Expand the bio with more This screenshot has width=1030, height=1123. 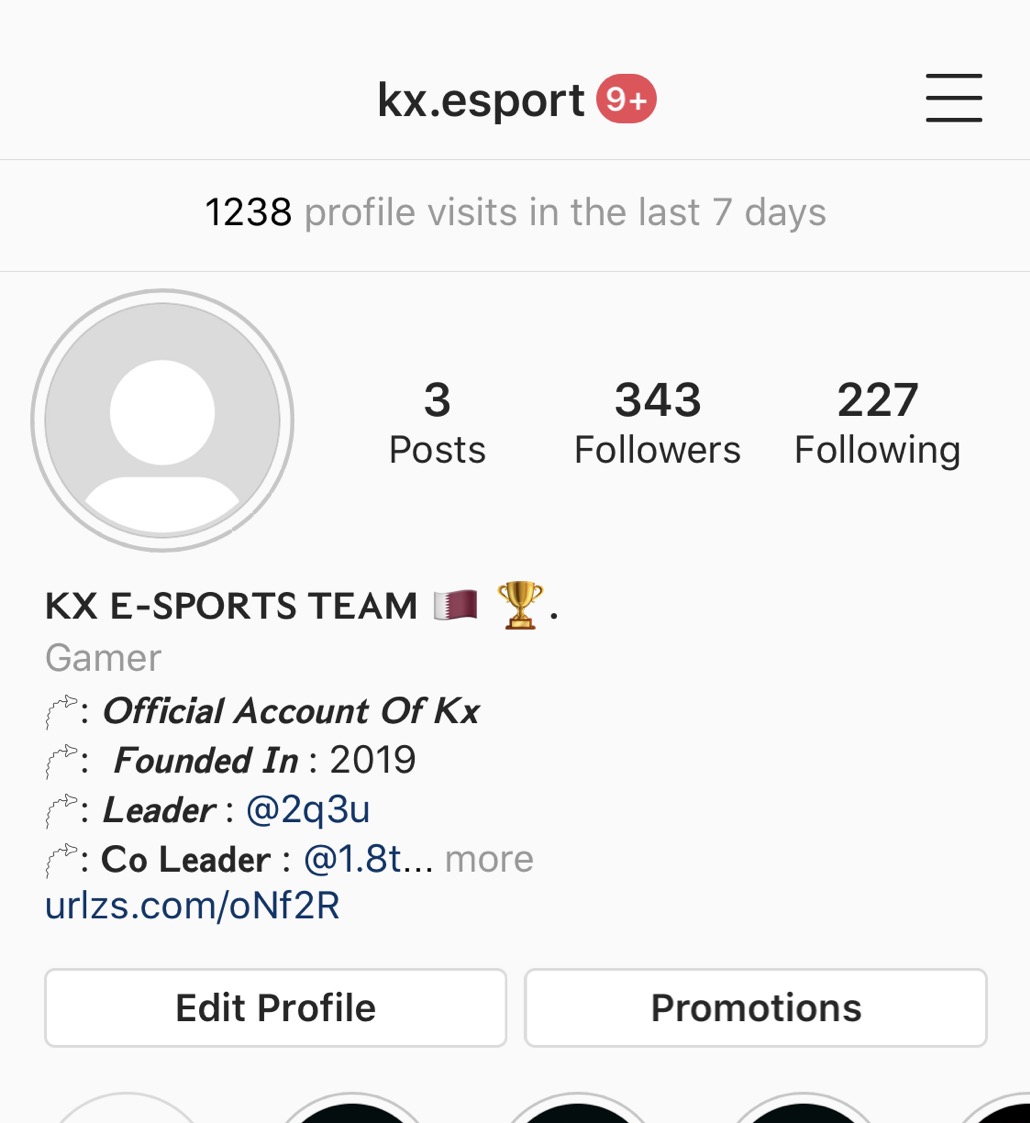pos(489,859)
